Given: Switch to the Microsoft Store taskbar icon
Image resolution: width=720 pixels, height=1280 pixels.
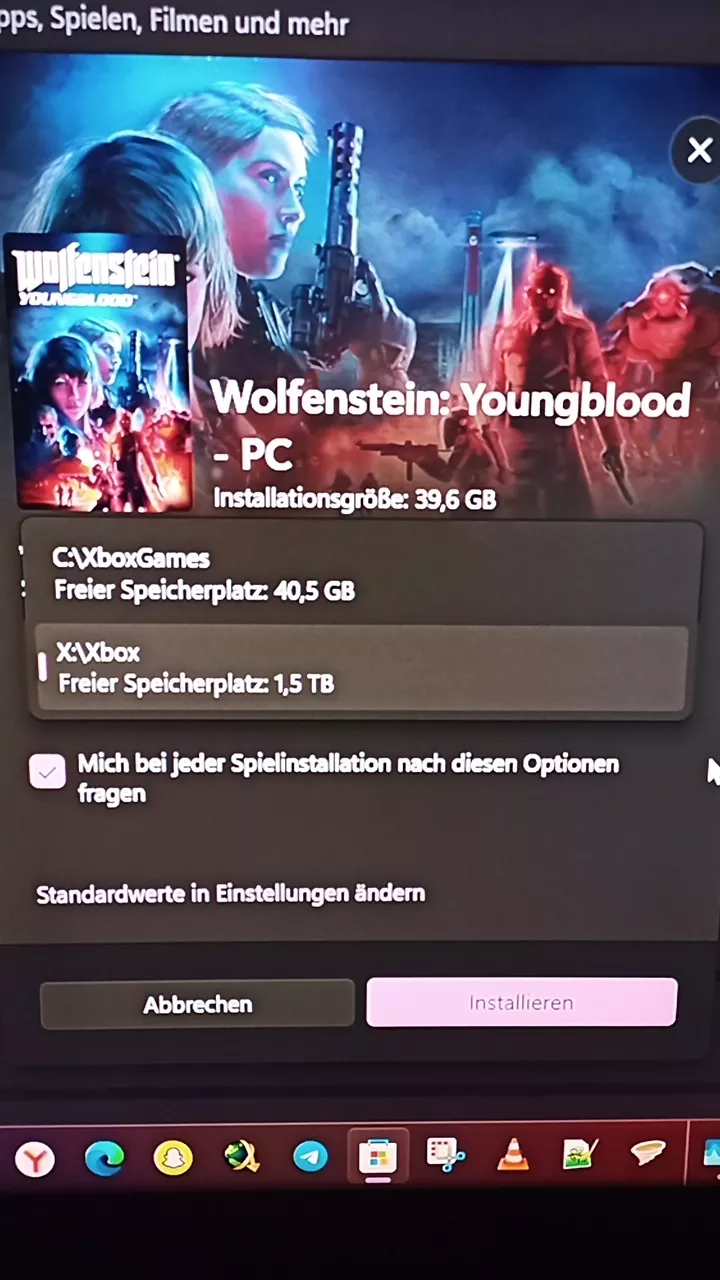Looking at the screenshot, I should 377,1157.
